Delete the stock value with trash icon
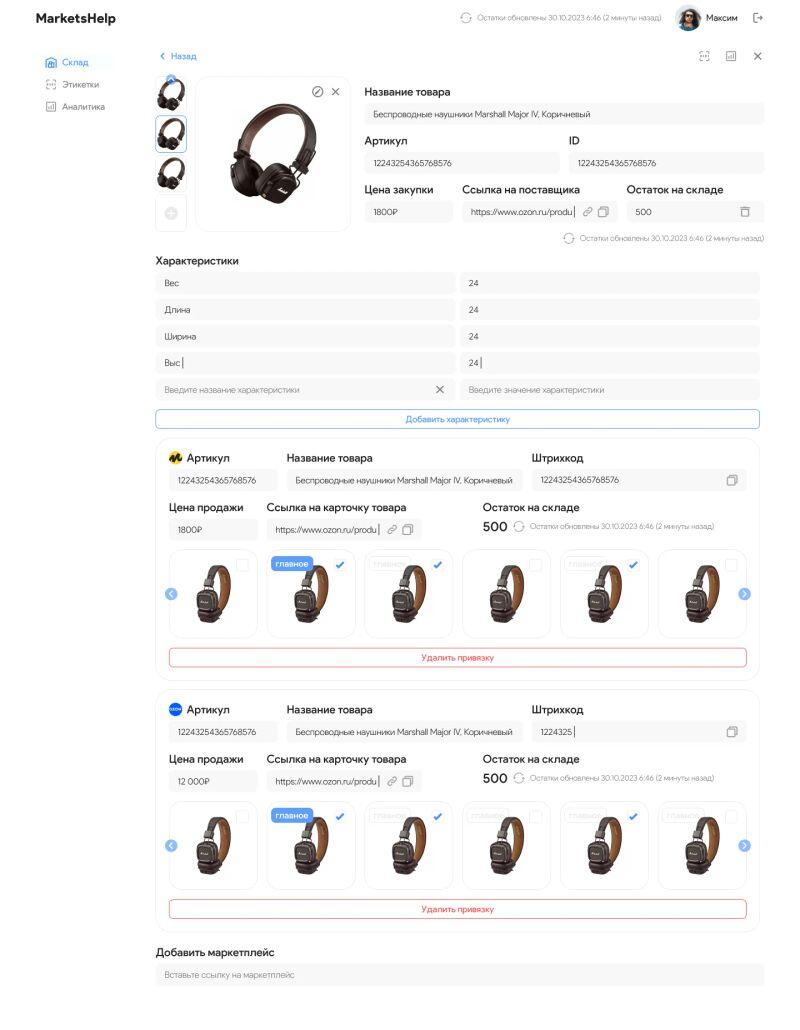Viewport: 800px width, 1030px height. pyautogui.click(x=744, y=212)
